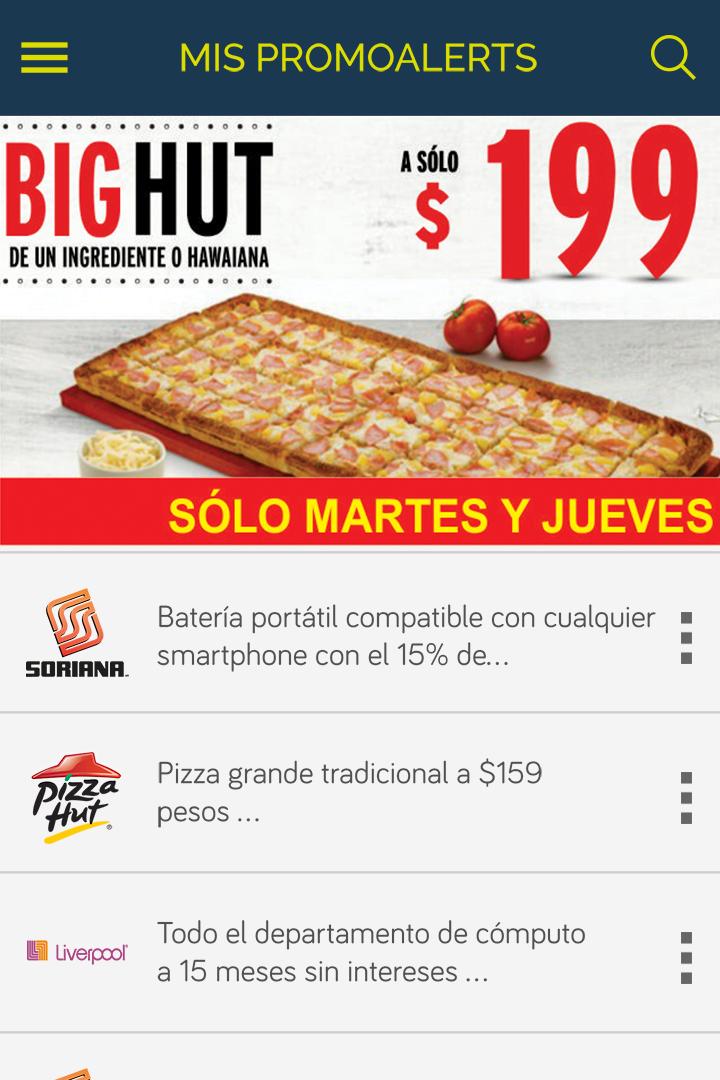Expand options for the battery promo alert
The height and width of the screenshot is (1080, 720).
click(686, 630)
